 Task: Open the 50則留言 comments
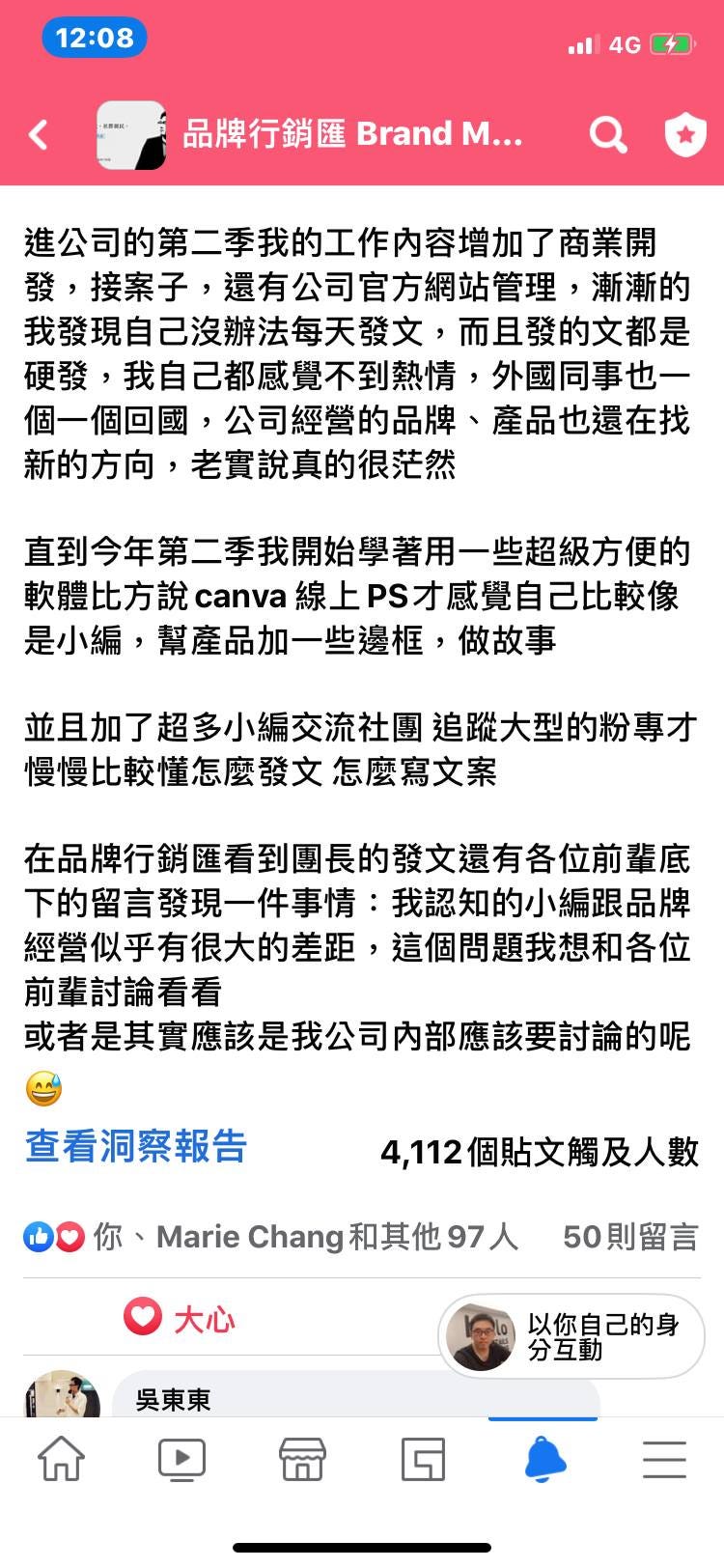coord(629,1236)
